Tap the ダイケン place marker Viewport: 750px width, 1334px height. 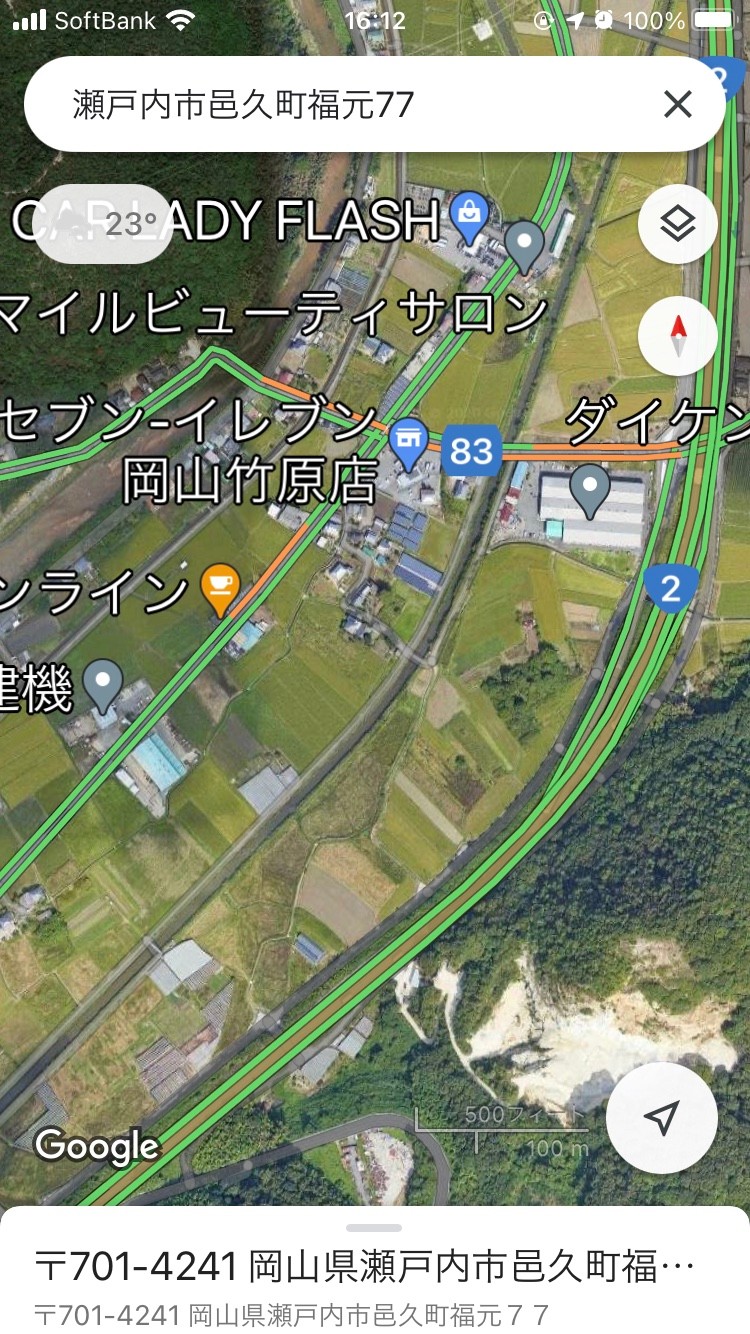coord(590,491)
